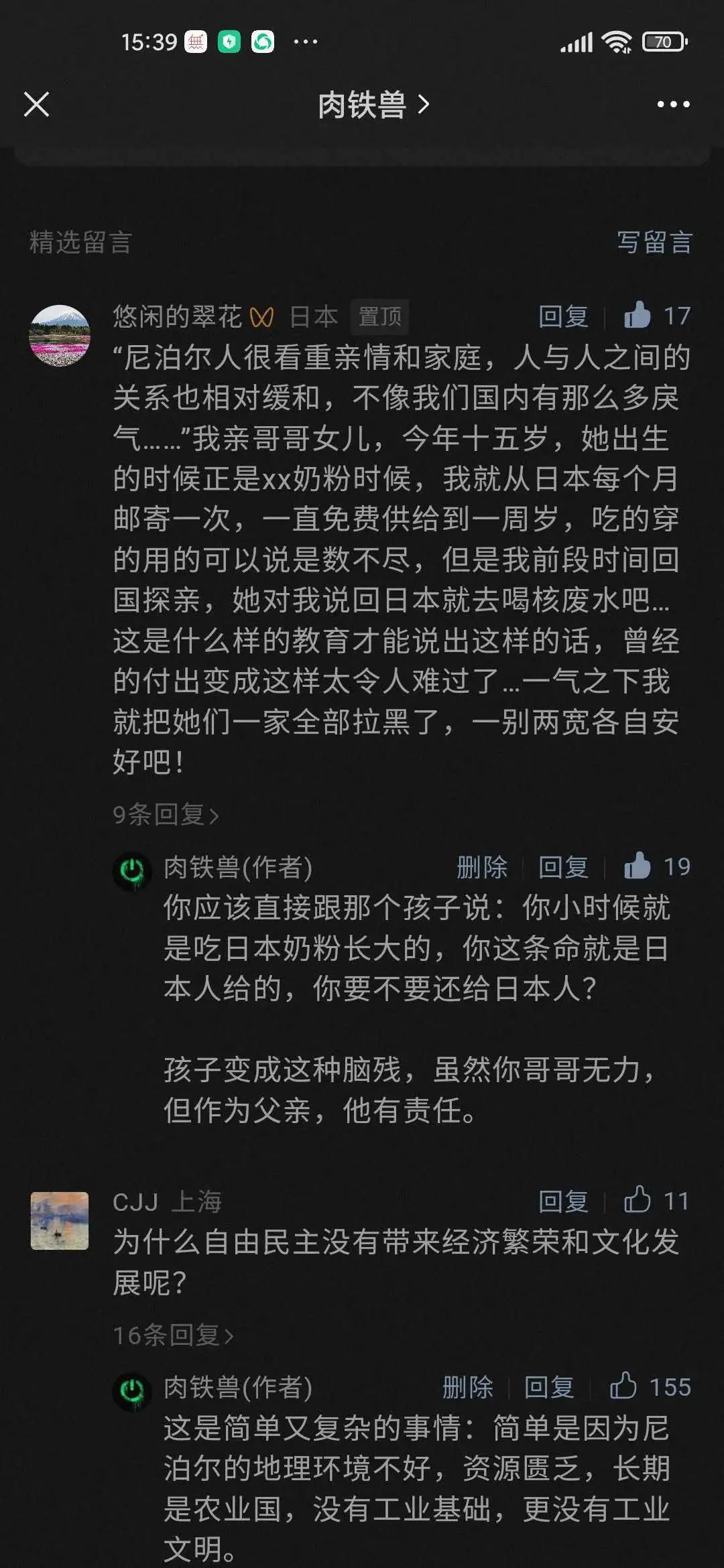
Task: Expand the 9条回复 replies
Action: [x=166, y=815]
